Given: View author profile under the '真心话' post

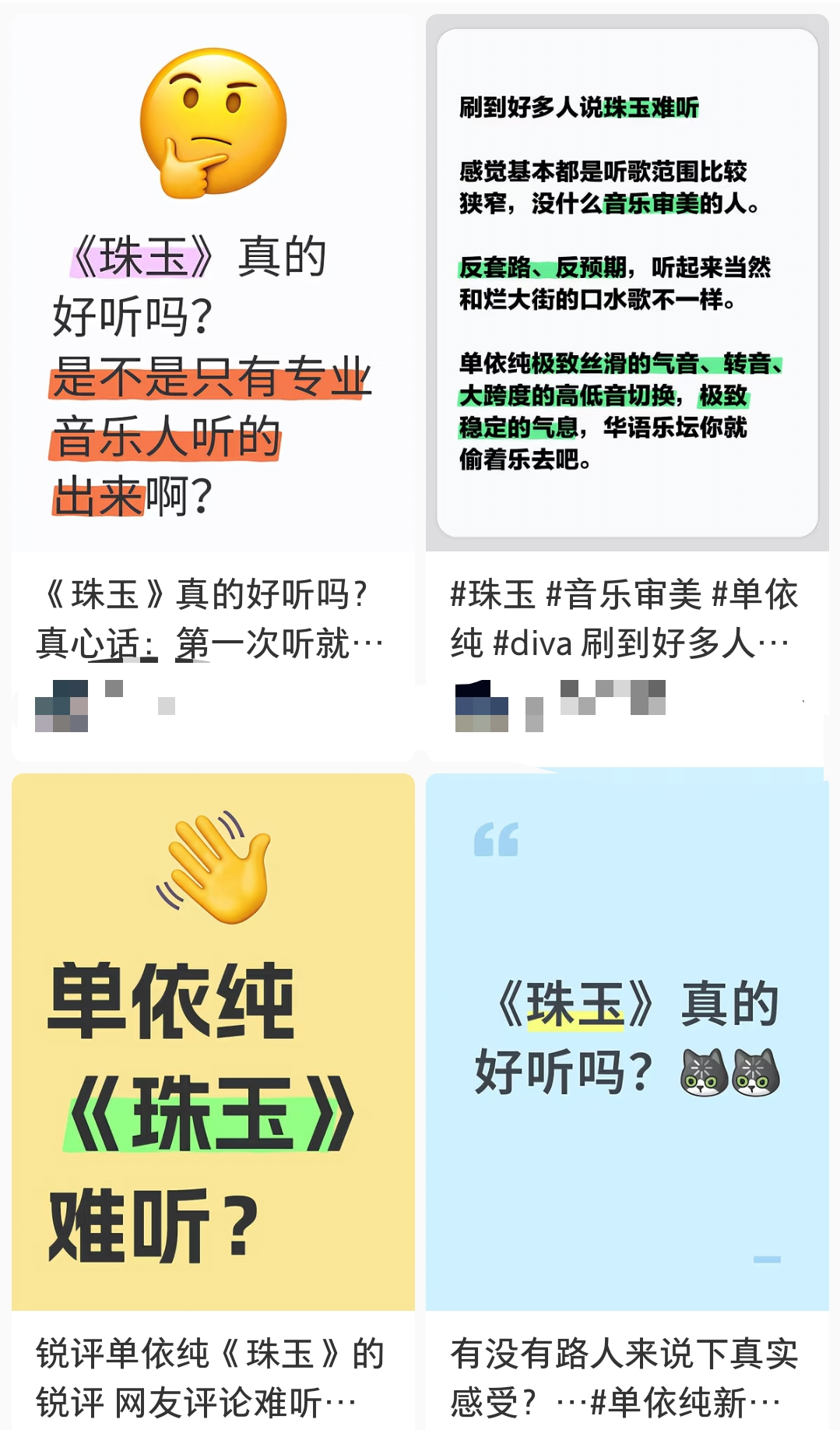Looking at the screenshot, I should coord(62,706).
